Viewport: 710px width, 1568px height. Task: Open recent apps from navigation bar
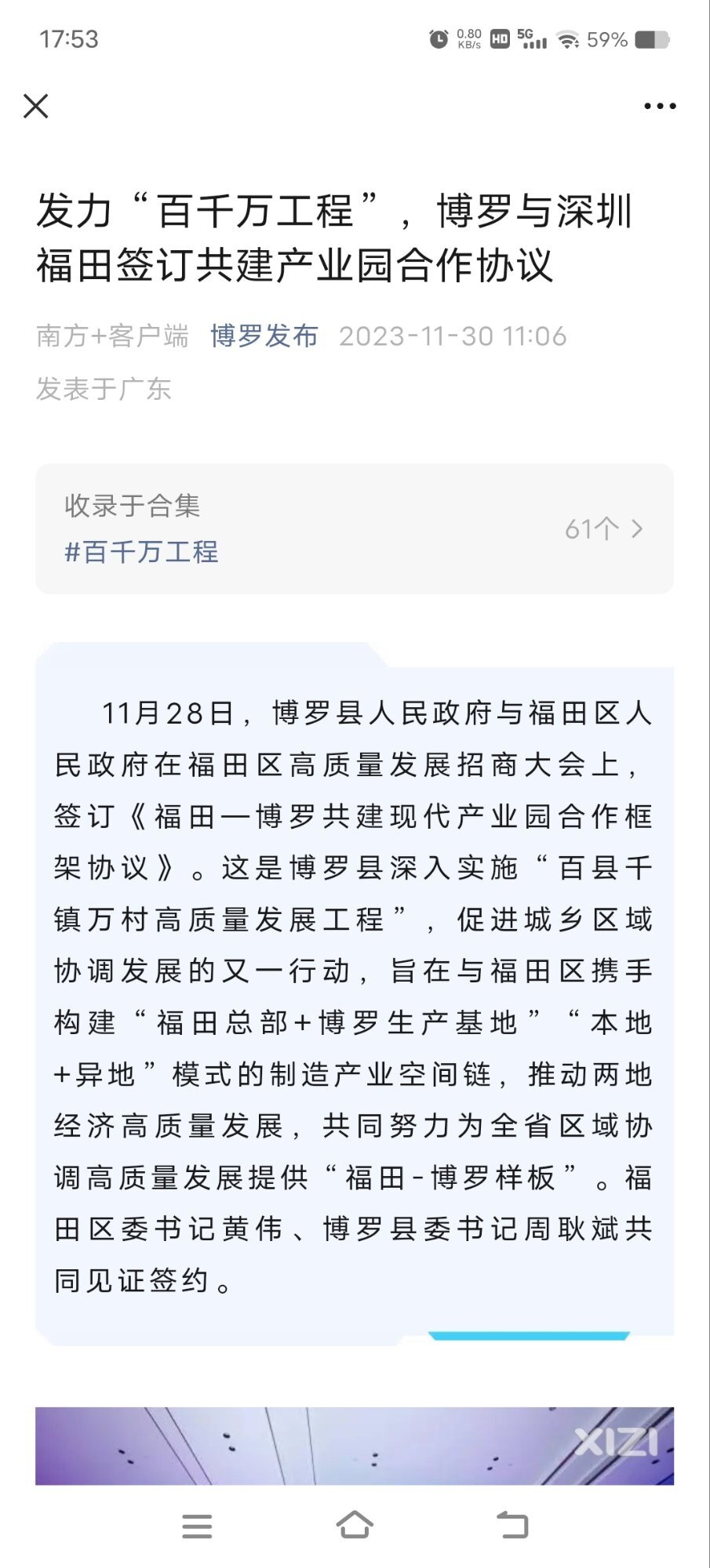[197, 1526]
